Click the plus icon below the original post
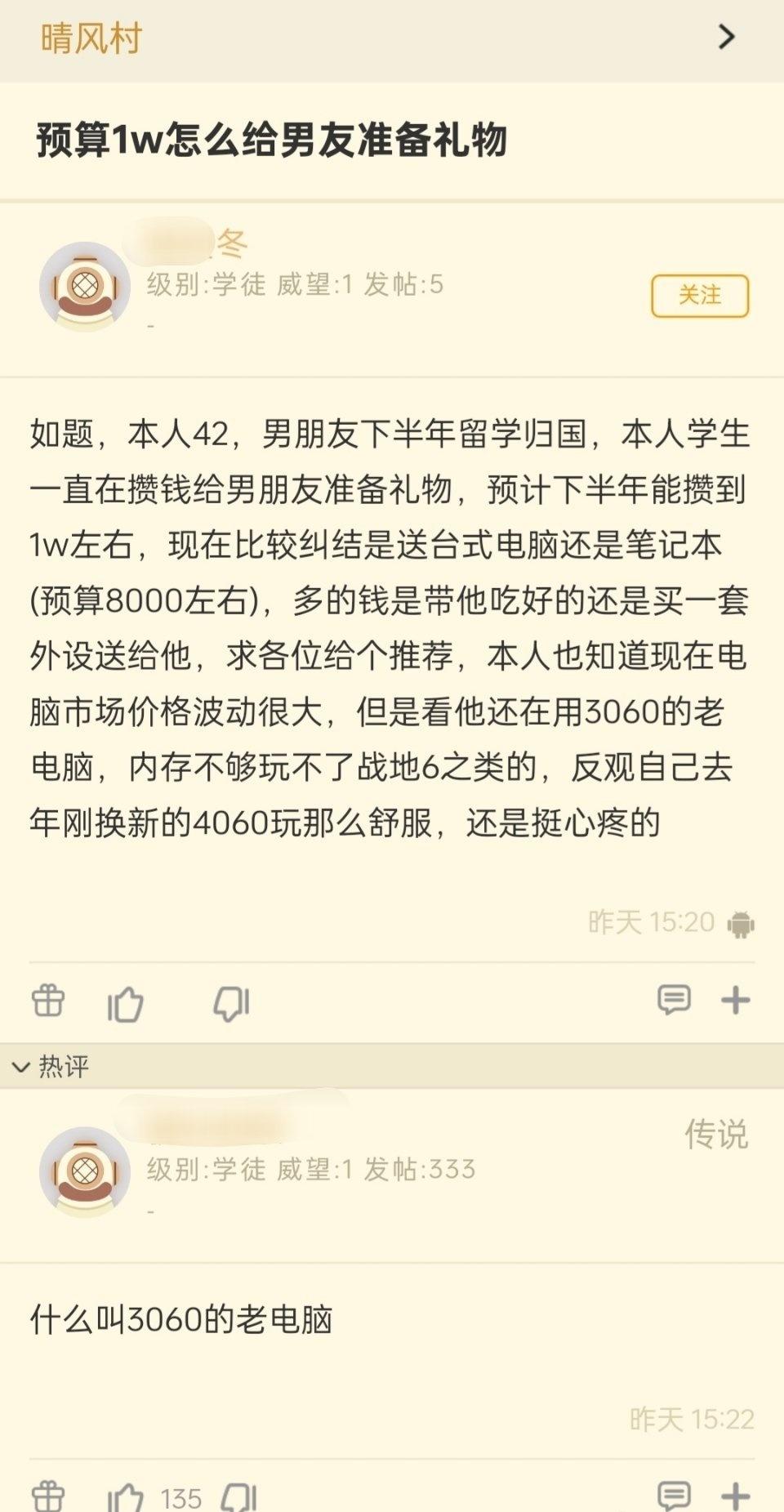Screen dimensions: 784x1512 (x=734, y=1000)
